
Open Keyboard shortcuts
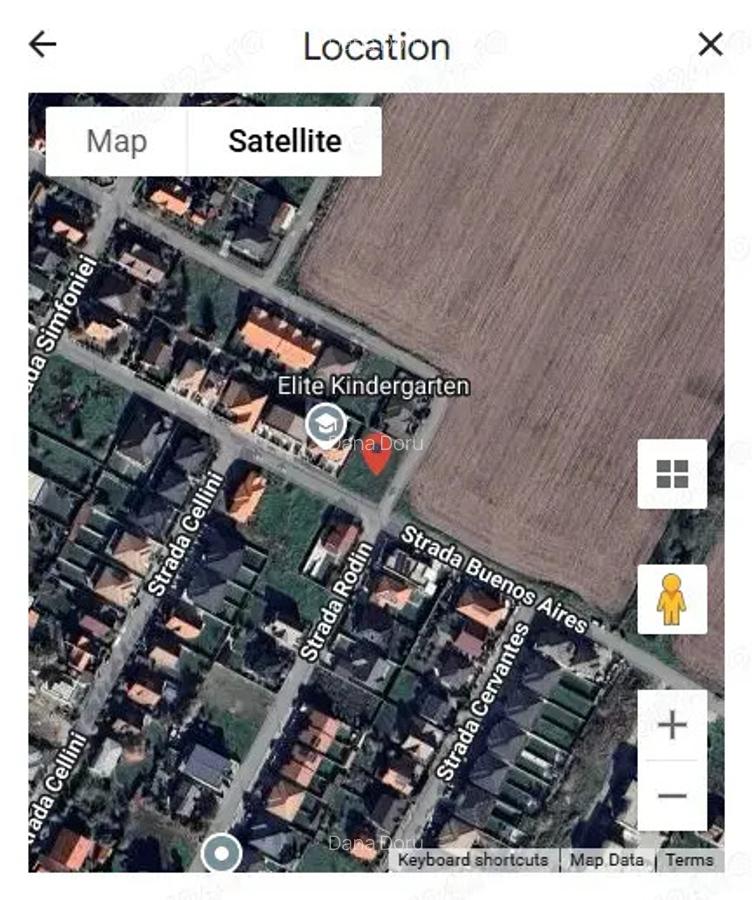[x=473, y=860]
